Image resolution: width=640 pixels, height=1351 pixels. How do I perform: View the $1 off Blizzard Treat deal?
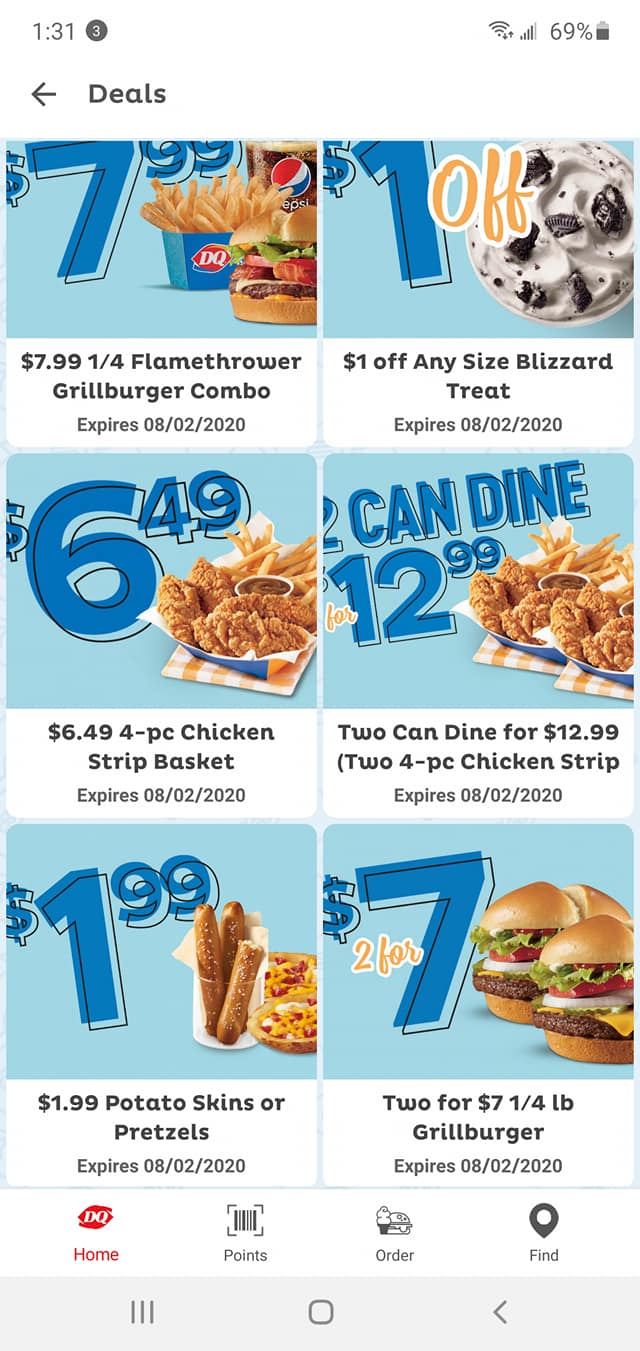pyautogui.click(x=478, y=290)
